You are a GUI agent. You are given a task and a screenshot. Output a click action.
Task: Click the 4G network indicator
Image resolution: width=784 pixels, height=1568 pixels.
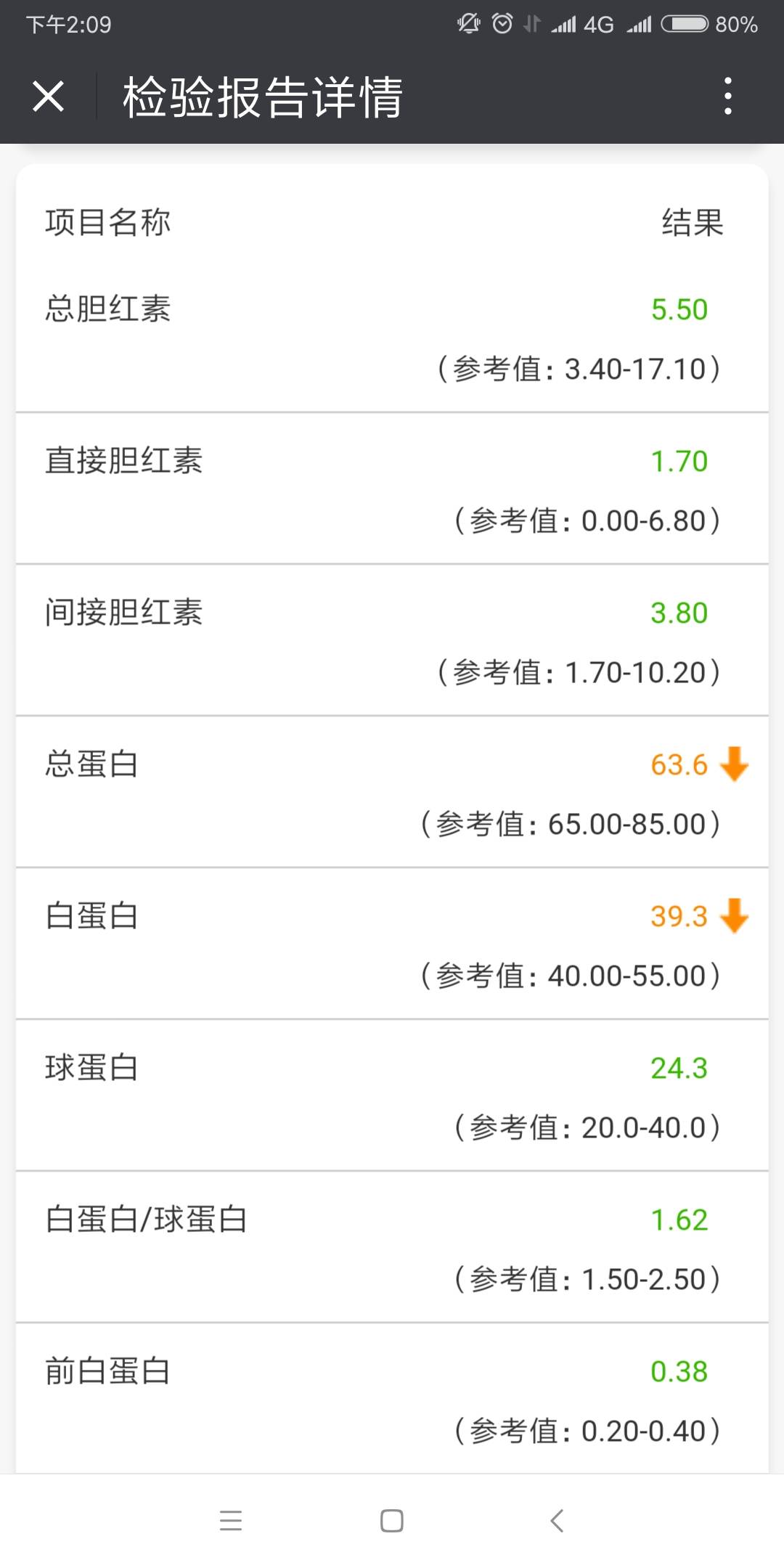[x=595, y=23]
